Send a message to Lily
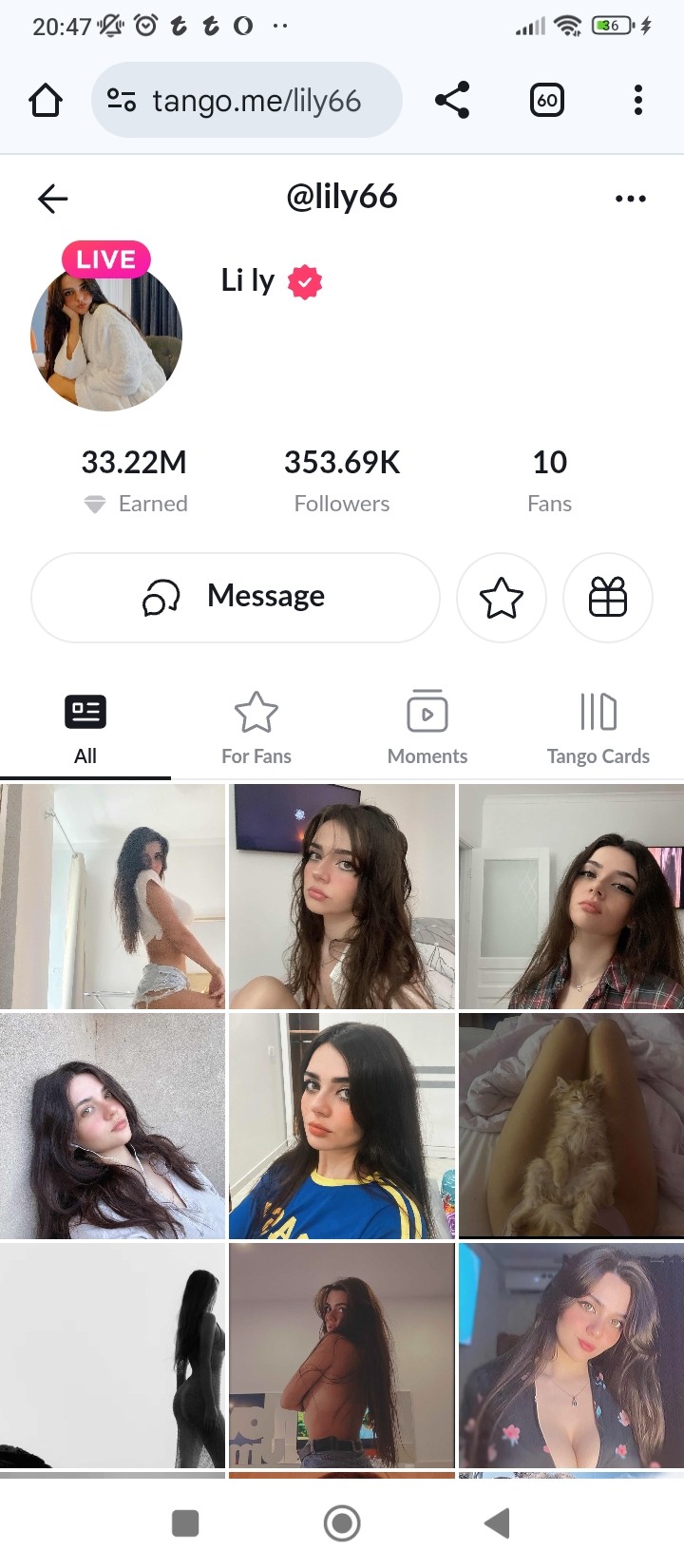 pos(236,597)
